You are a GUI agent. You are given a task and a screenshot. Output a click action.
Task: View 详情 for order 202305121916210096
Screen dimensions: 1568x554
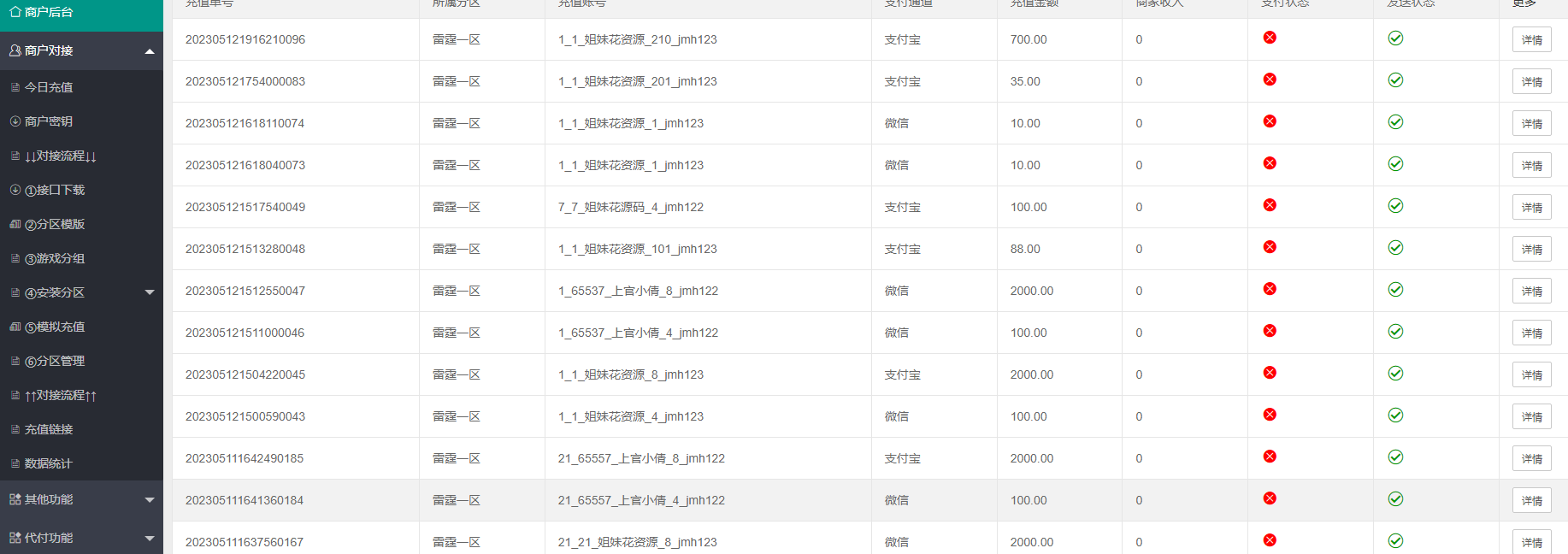click(x=1531, y=40)
